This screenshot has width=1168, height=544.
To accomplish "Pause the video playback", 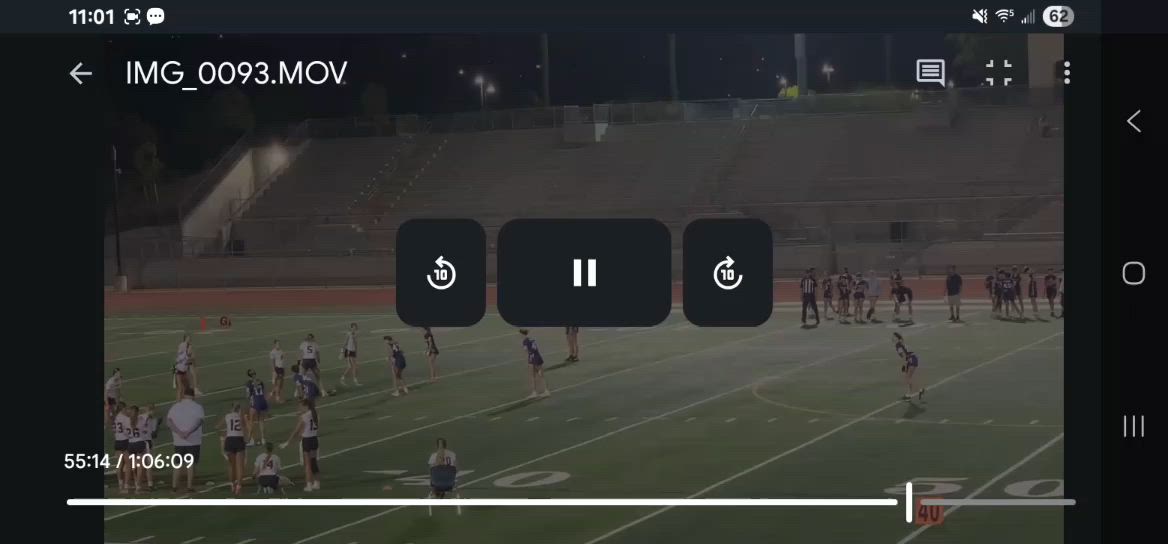I will [584, 272].
